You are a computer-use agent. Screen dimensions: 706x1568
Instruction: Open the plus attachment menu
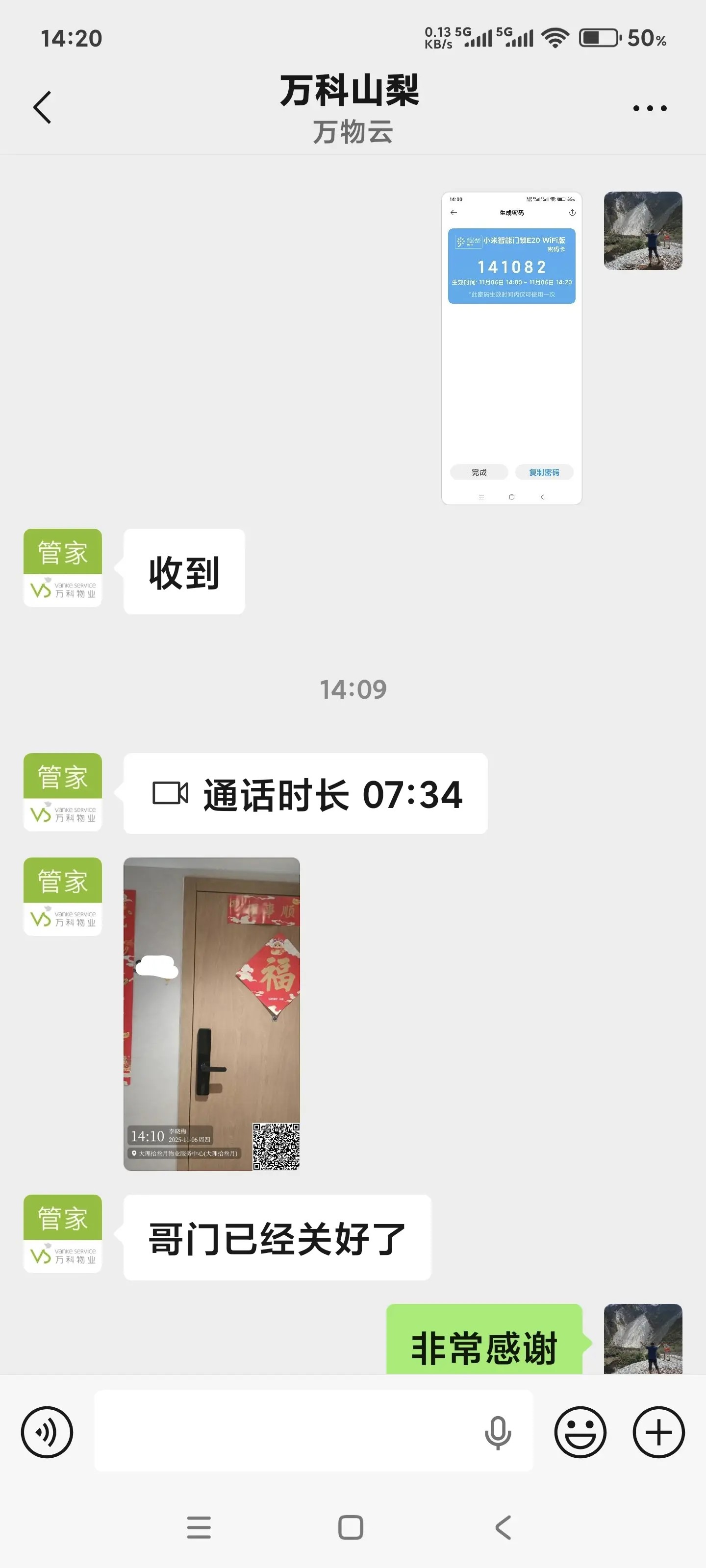coord(658,1432)
